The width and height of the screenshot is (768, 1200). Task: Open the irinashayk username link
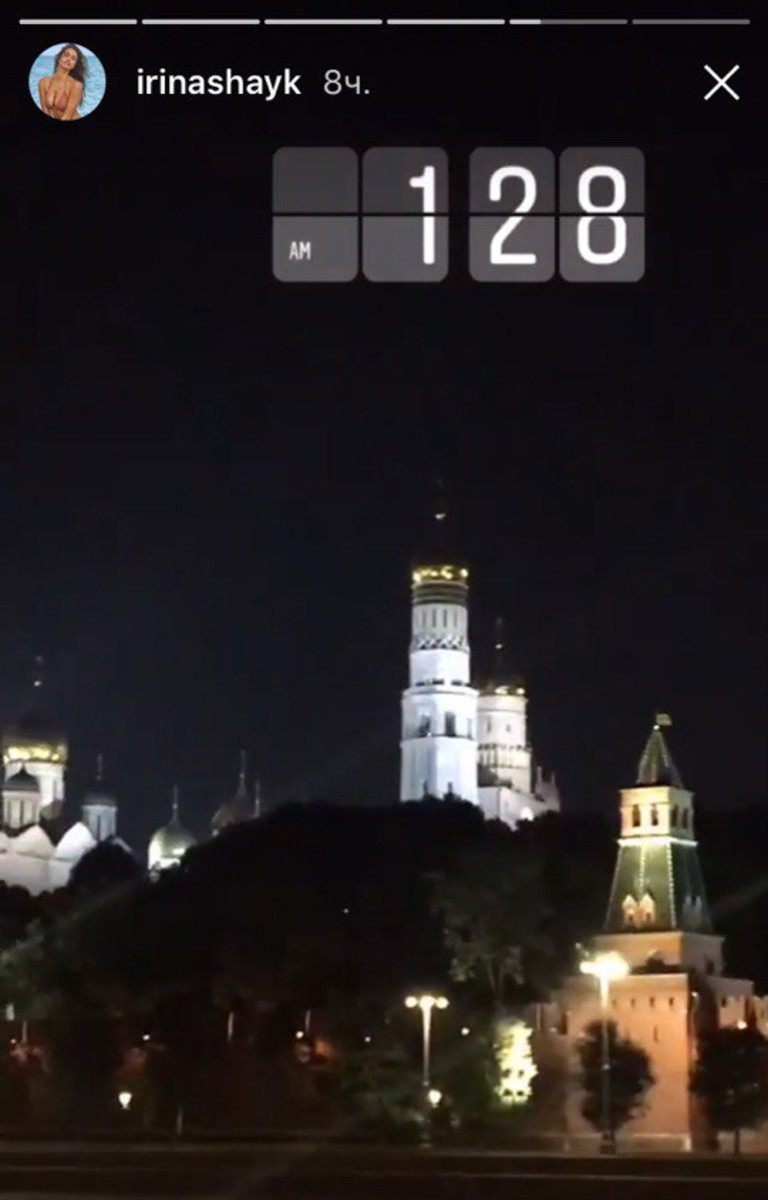[x=218, y=84]
